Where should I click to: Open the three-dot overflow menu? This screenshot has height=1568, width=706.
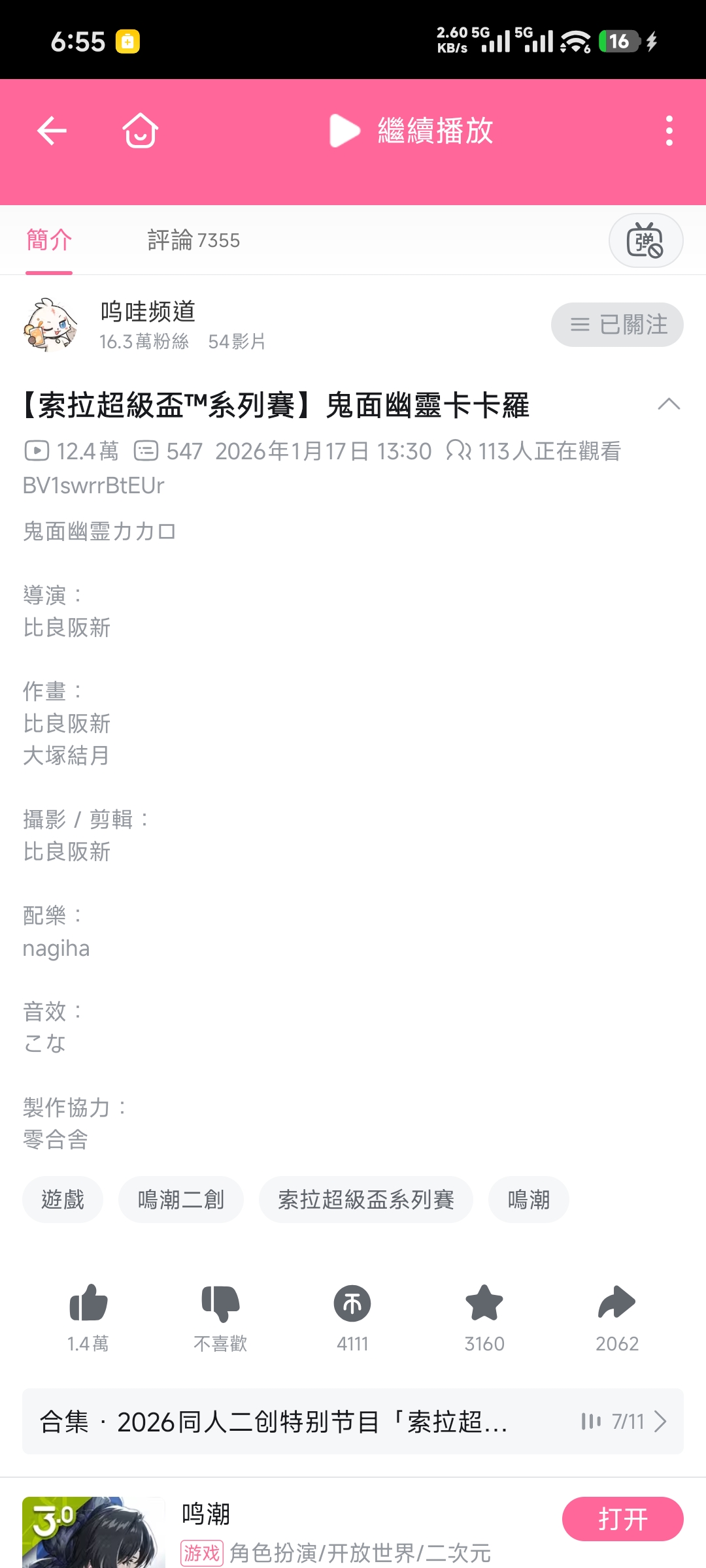pos(669,131)
